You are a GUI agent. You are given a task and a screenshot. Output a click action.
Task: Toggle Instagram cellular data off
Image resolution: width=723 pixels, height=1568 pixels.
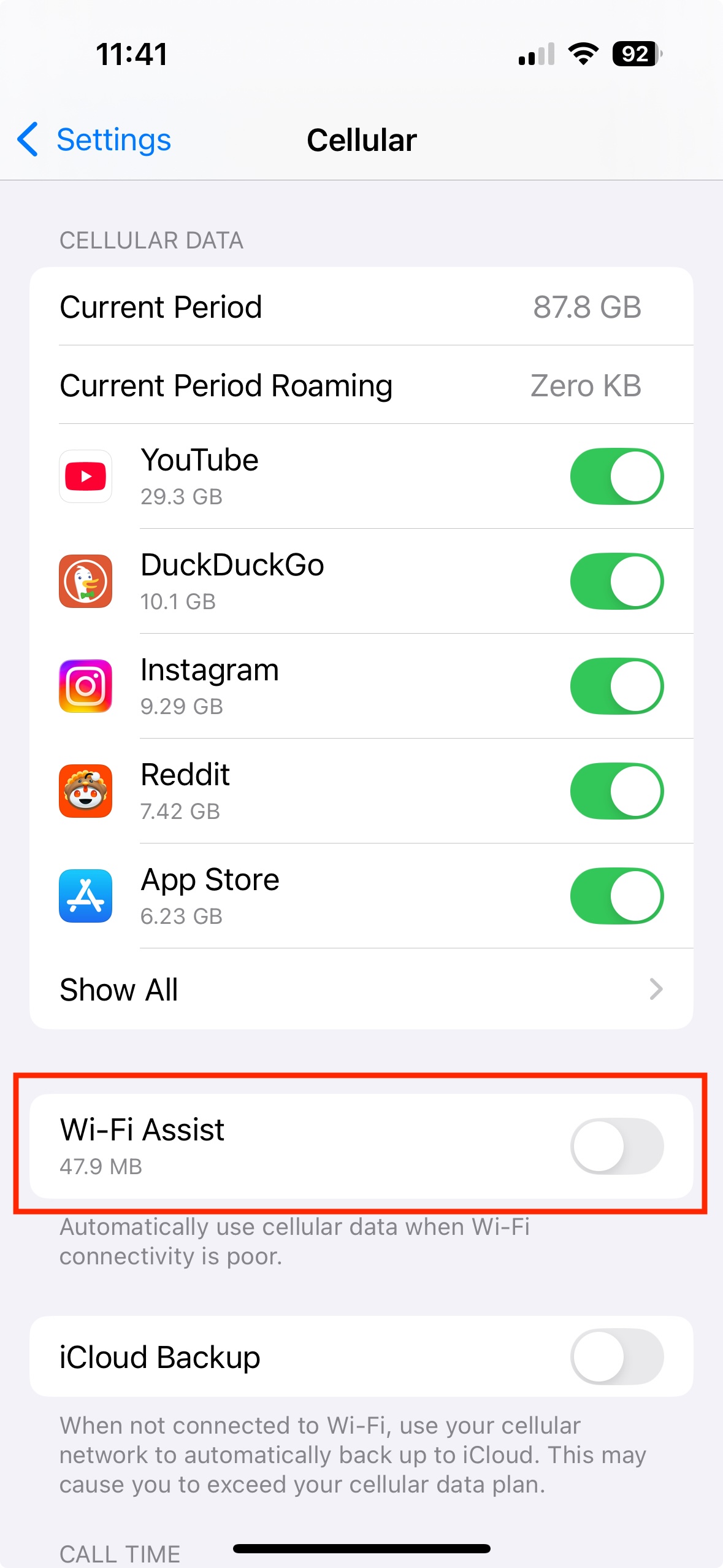[x=616, y=686]
